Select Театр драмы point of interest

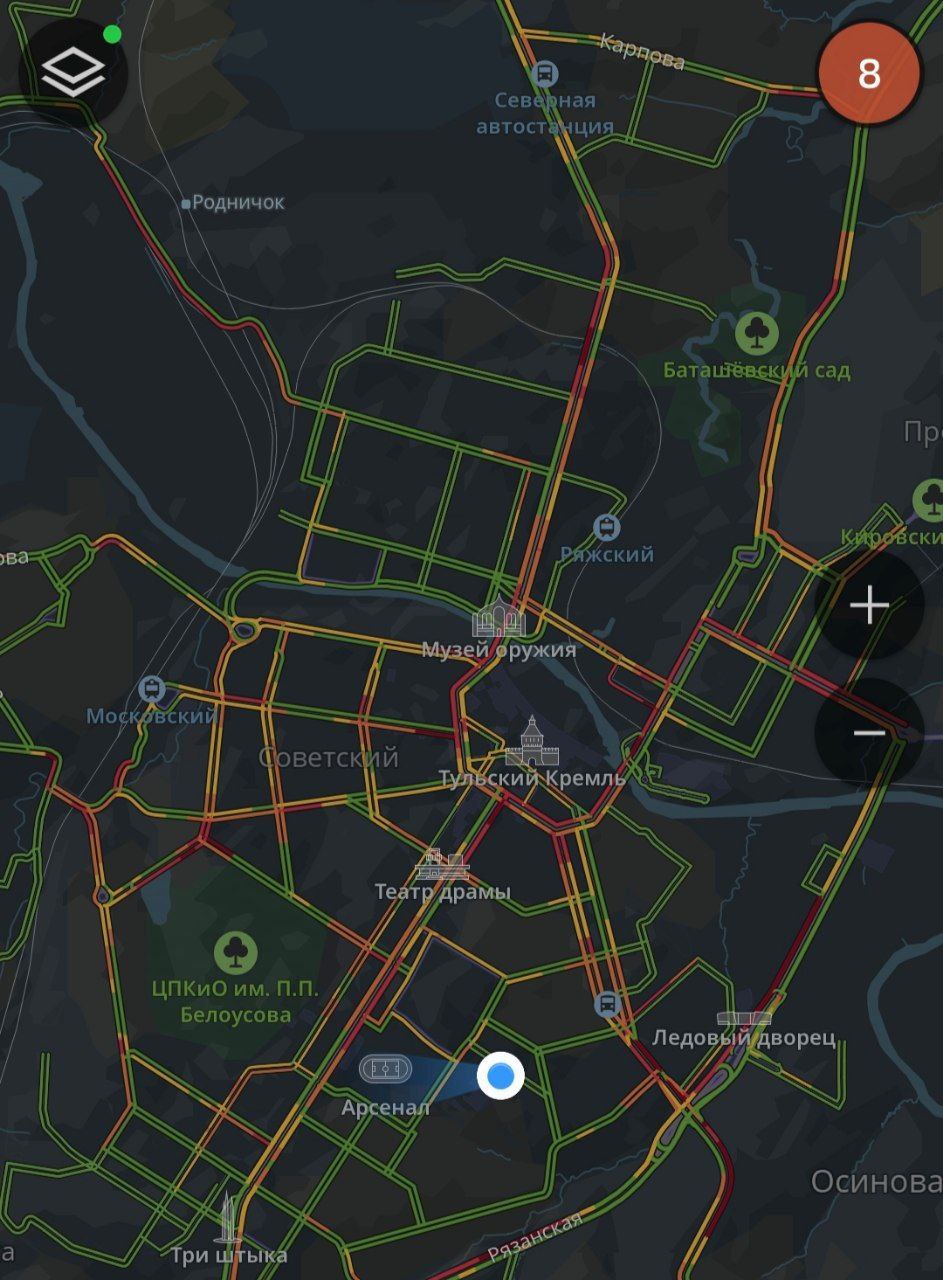click(x=442, y=864)
